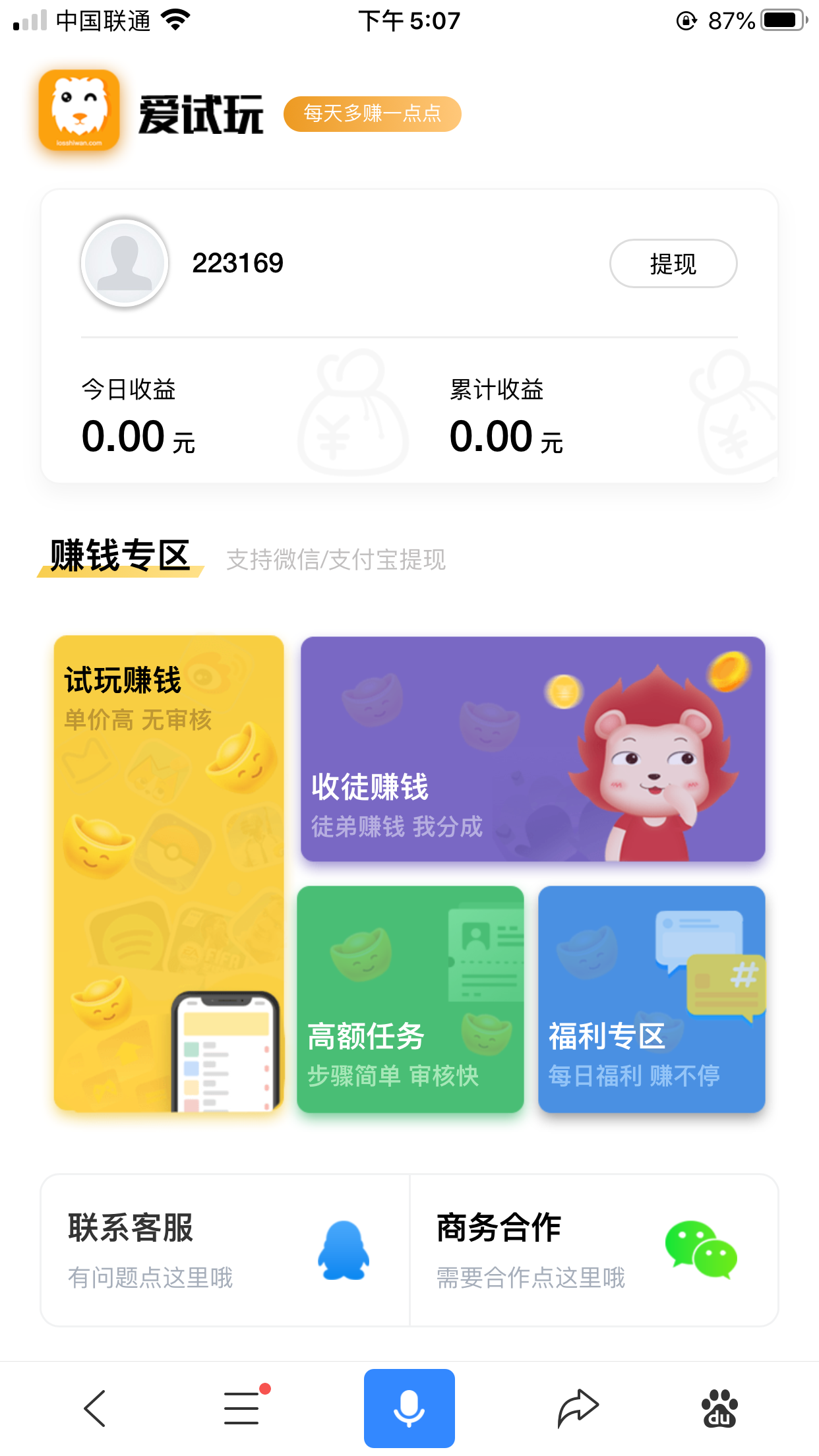This screenshot has width=819, height=1456.
Task: Open 商务合作 business cooperation
Action: (593, 1250)
